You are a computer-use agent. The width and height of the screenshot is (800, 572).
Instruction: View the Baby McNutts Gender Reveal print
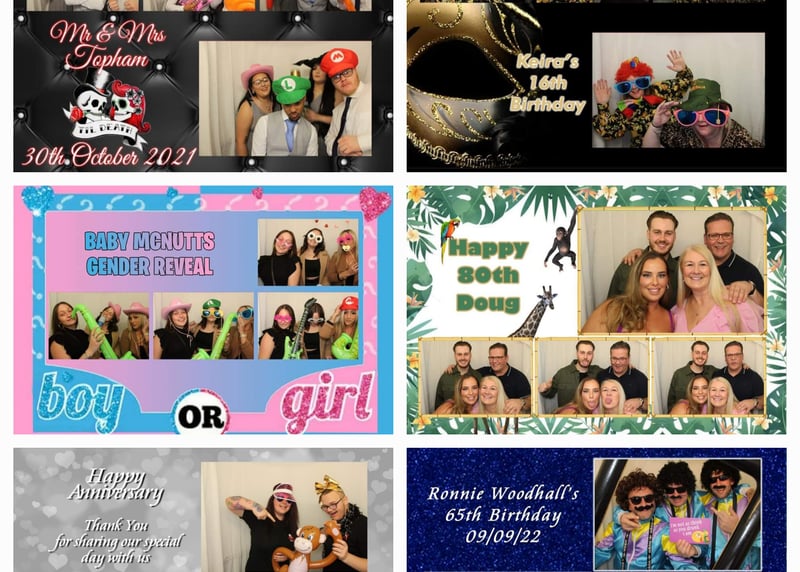point(203,309)
